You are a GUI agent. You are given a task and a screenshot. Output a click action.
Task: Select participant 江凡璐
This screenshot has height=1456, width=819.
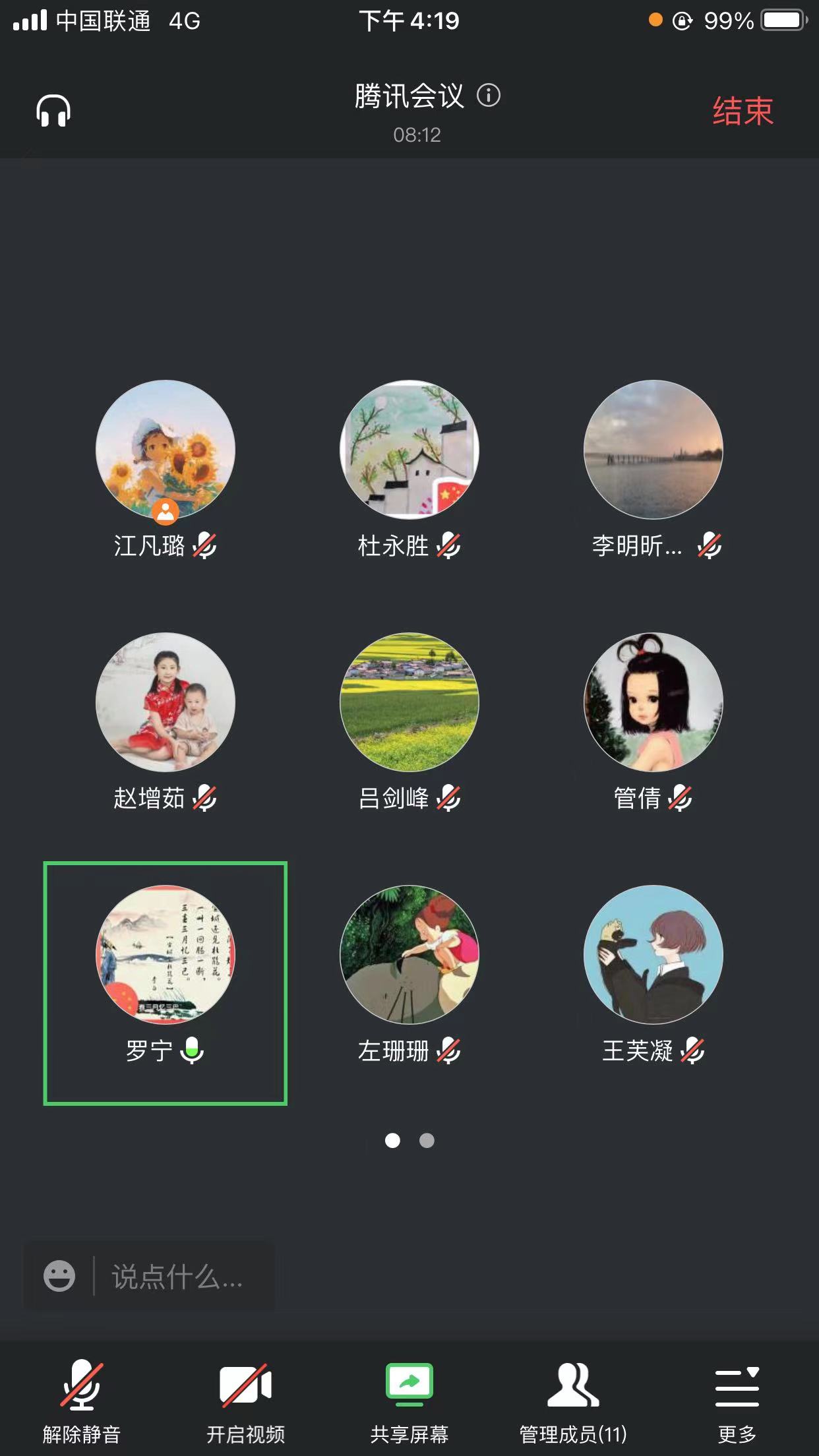[x=166, y=450]
